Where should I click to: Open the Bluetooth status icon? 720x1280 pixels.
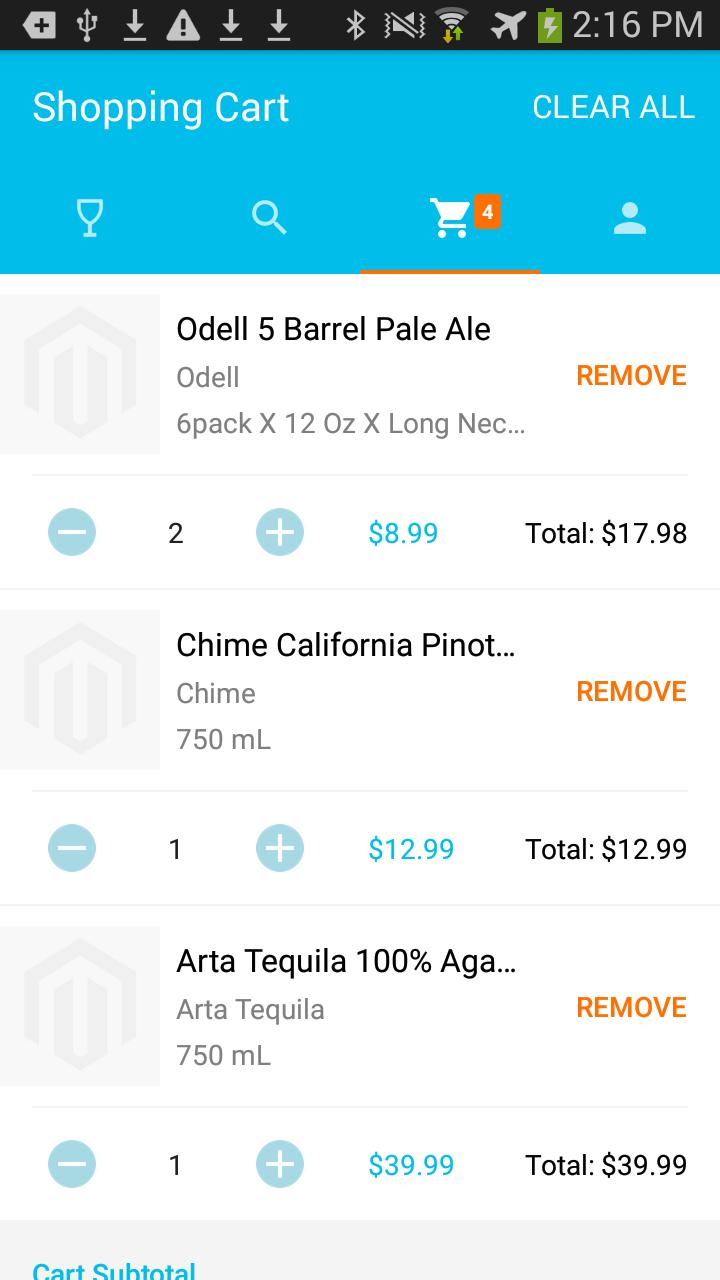click(355, 24)
